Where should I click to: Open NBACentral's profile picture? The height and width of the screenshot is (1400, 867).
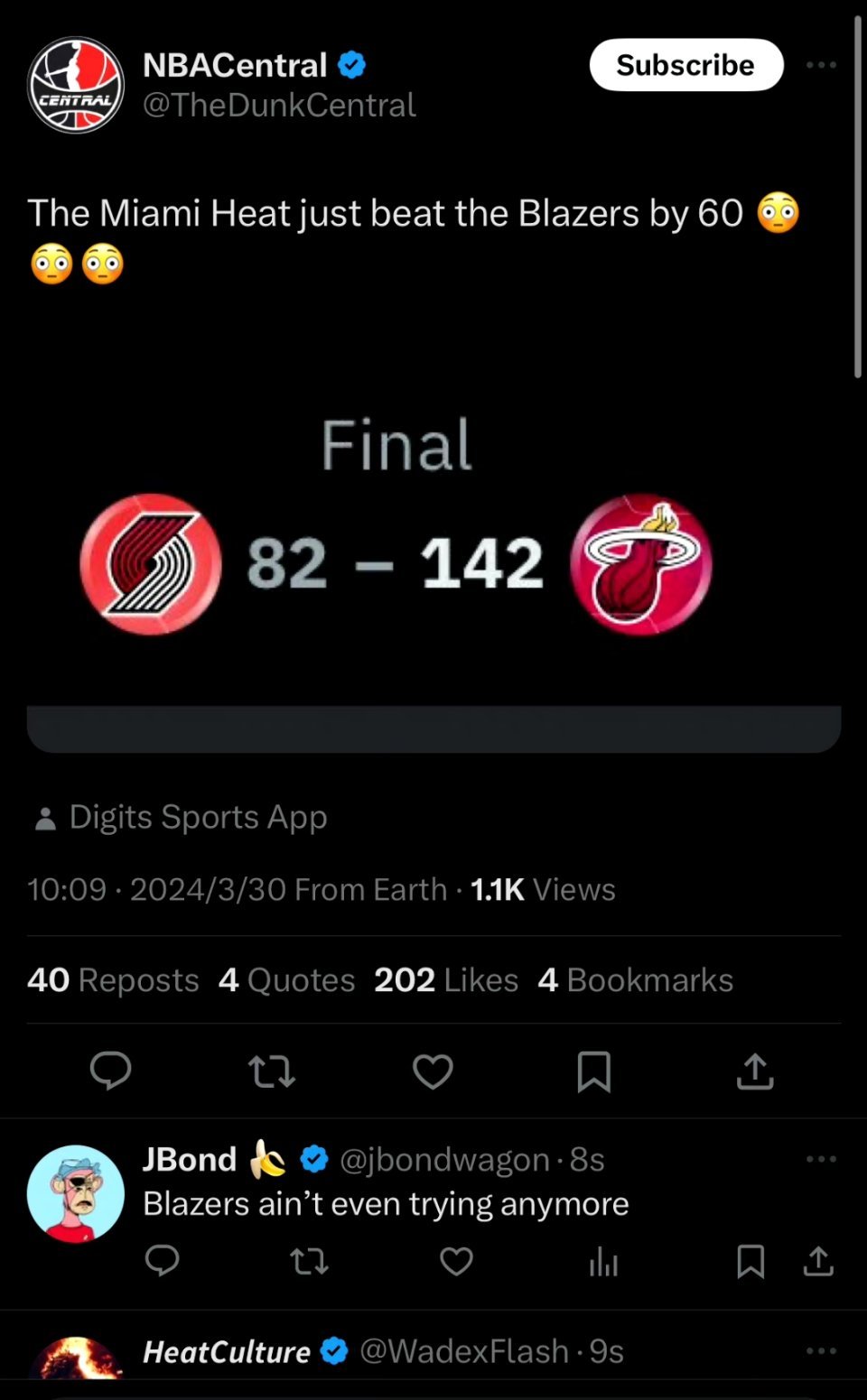76,85
